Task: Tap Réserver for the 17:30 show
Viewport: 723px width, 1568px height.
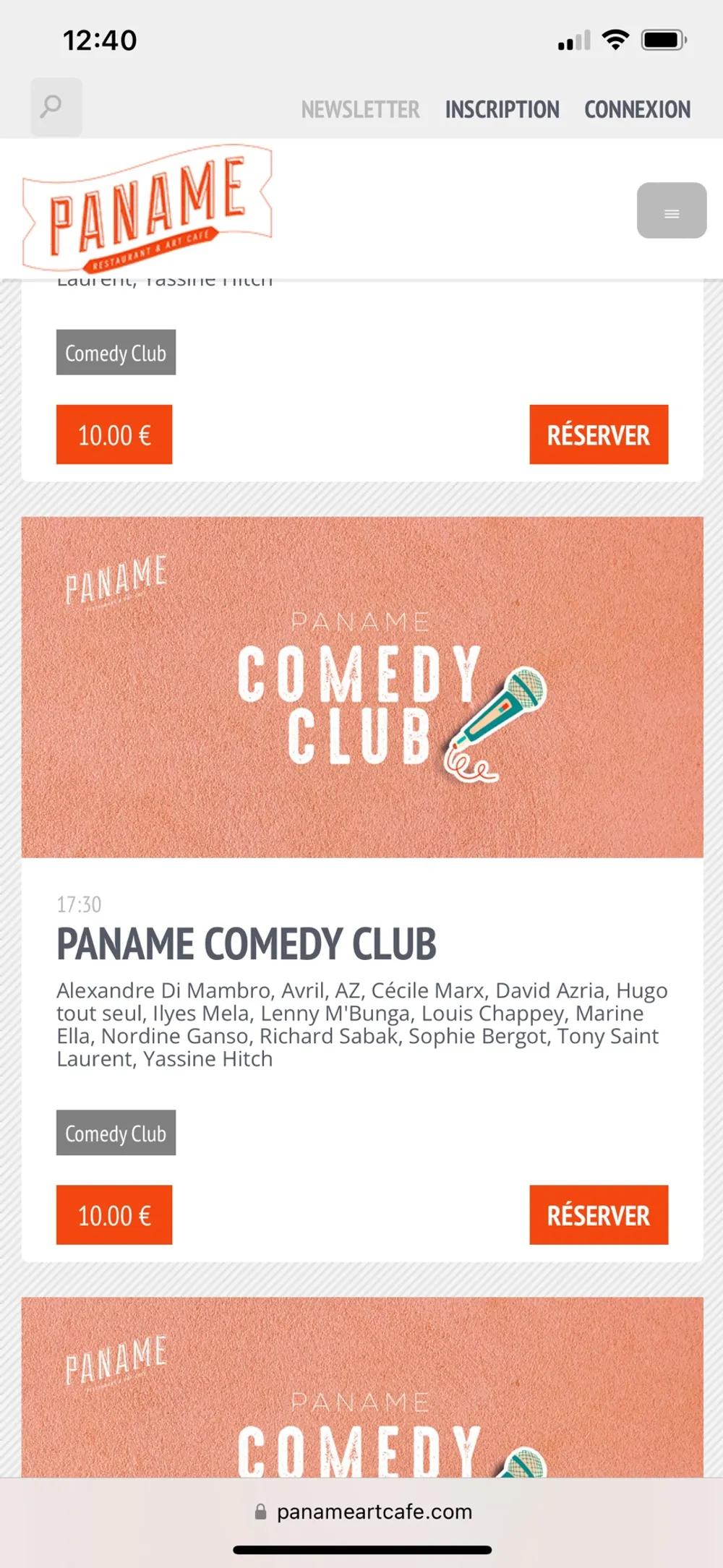Action: [598, 1215]
